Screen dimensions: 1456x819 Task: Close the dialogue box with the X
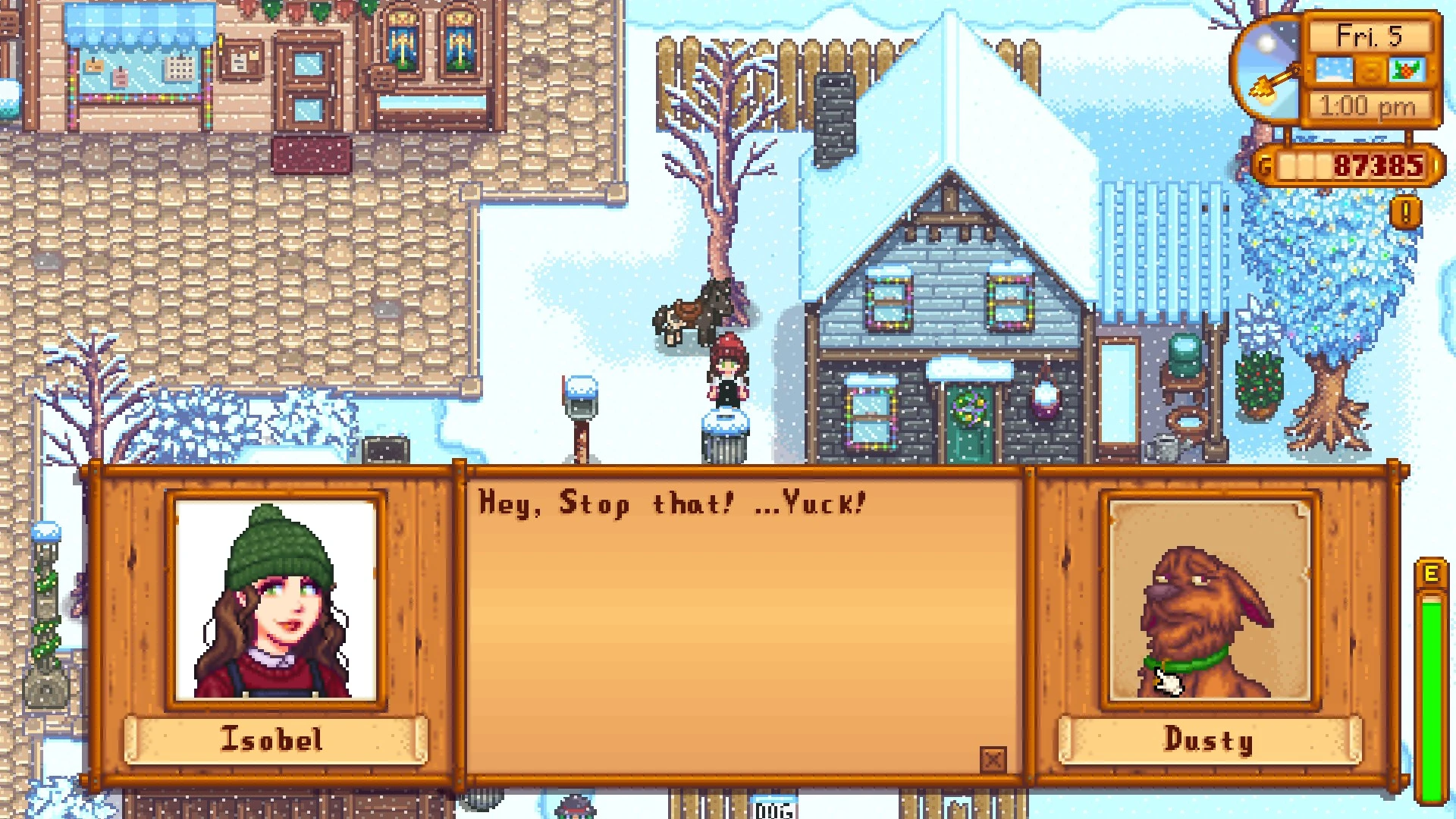point(993,759)
